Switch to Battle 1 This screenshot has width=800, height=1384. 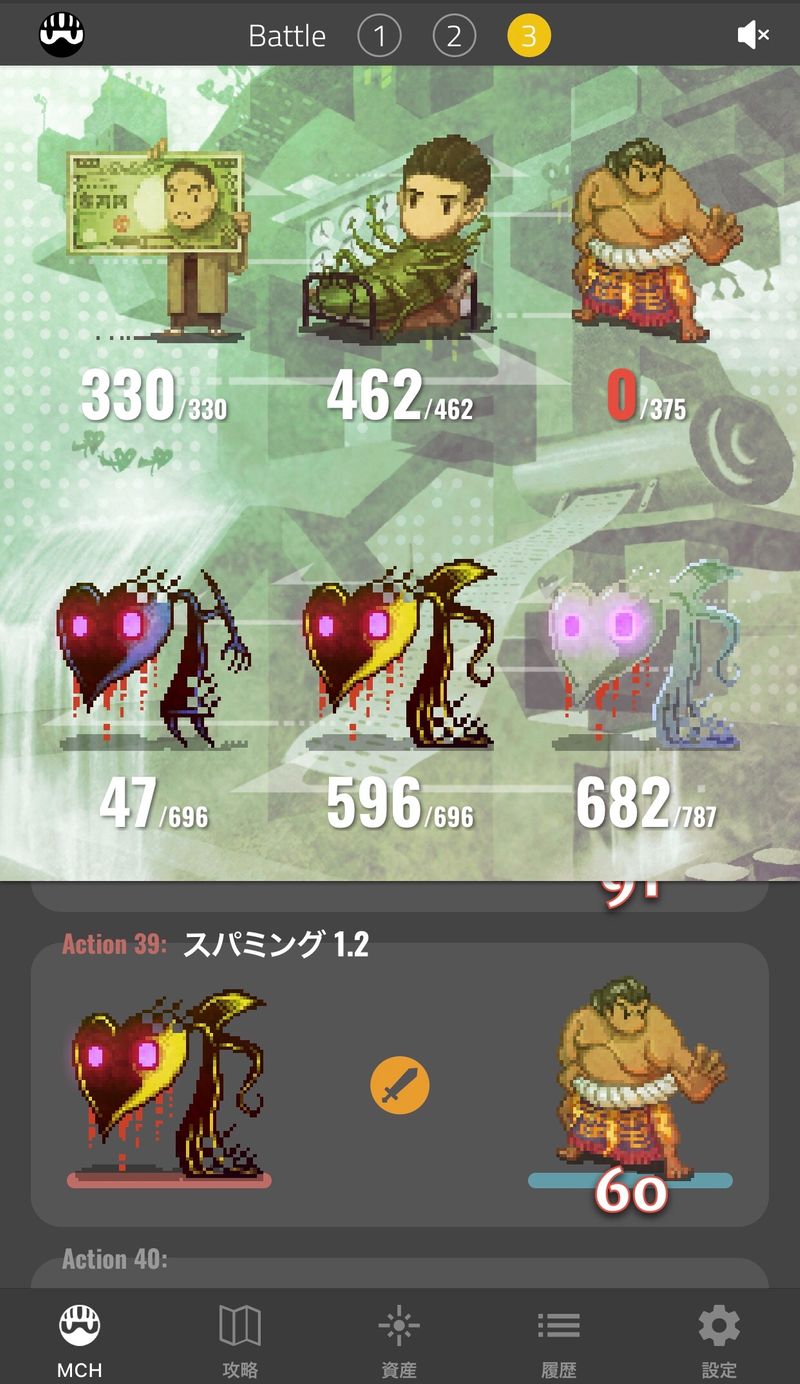[379, 37]
